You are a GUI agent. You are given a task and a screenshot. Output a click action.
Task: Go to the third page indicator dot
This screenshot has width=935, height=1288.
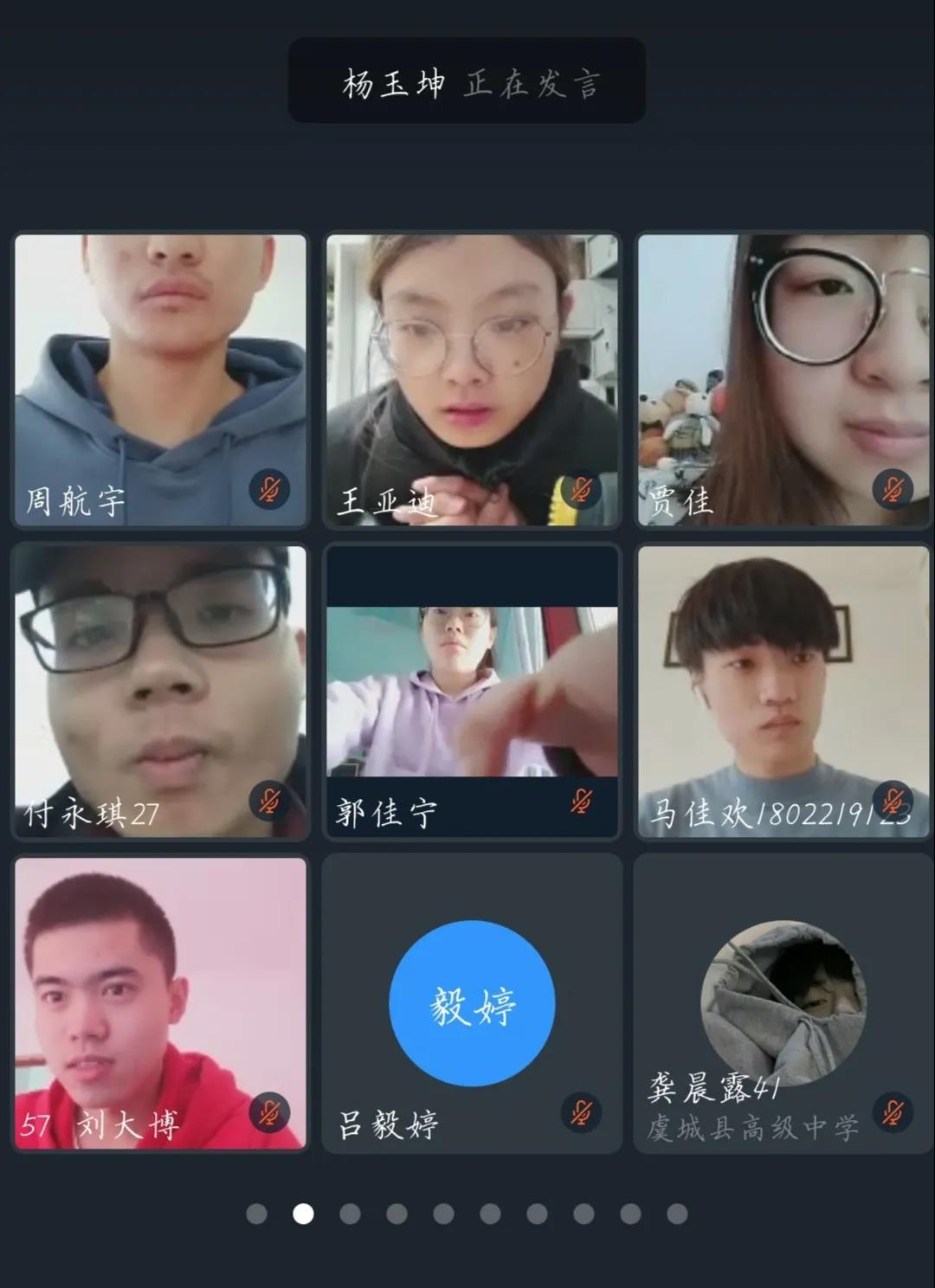click(x=350, y=1214)
